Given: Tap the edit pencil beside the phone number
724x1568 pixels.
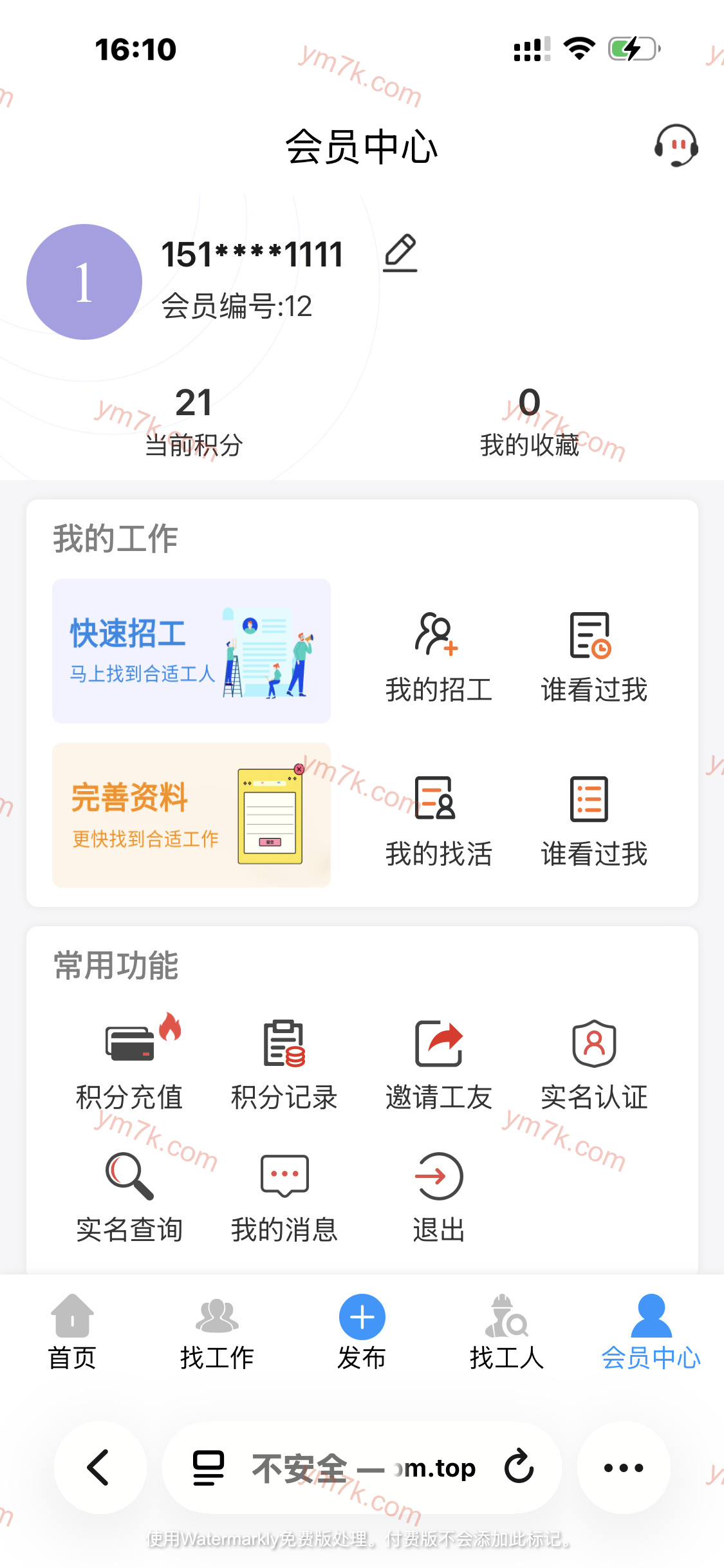Looking at the screenshot, I should pyautogui.click(x=400, y=254).
